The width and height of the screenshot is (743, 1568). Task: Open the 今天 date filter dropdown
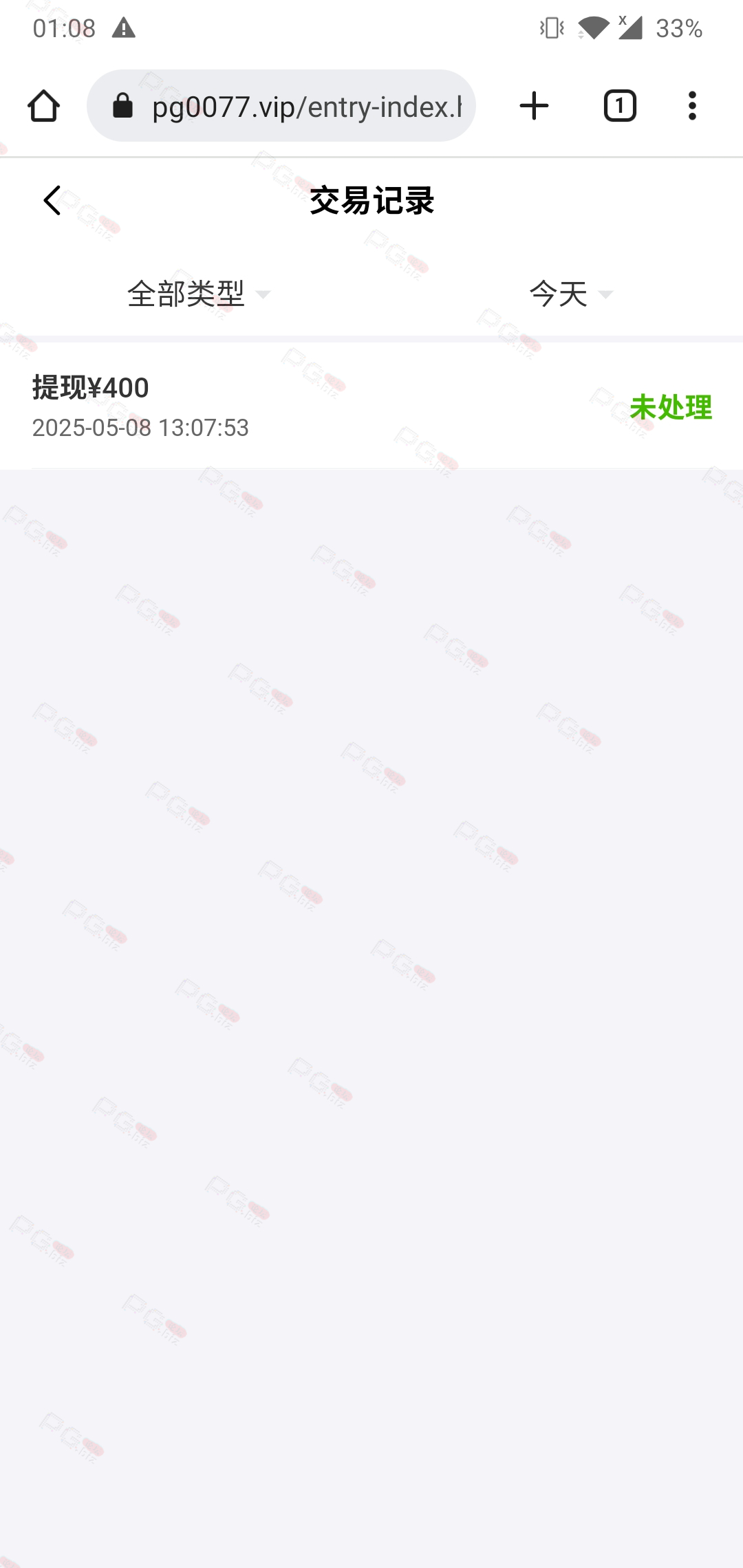pos(570,294)
